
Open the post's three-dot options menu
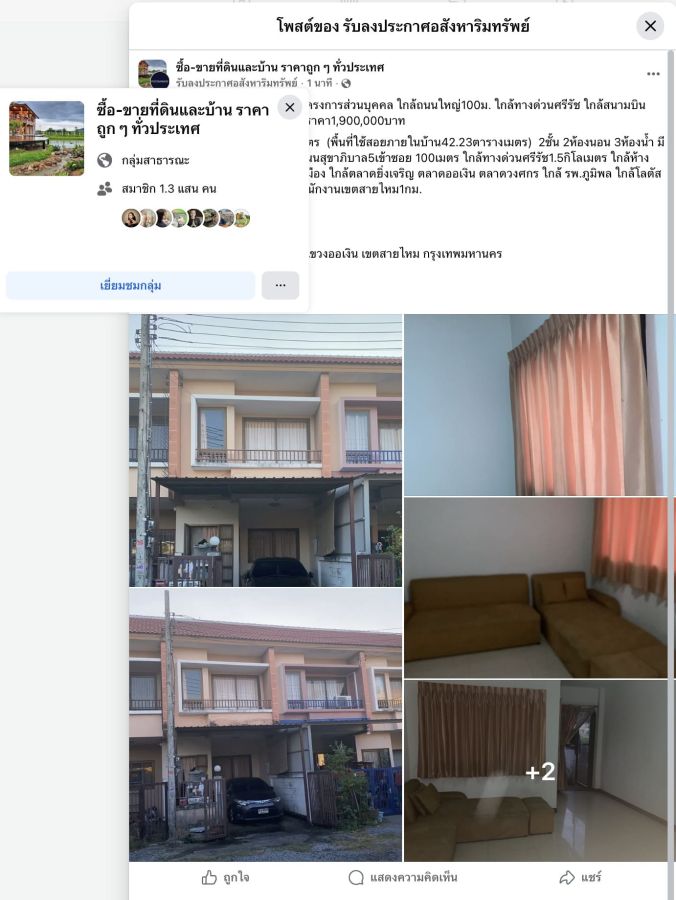(653, 74)
